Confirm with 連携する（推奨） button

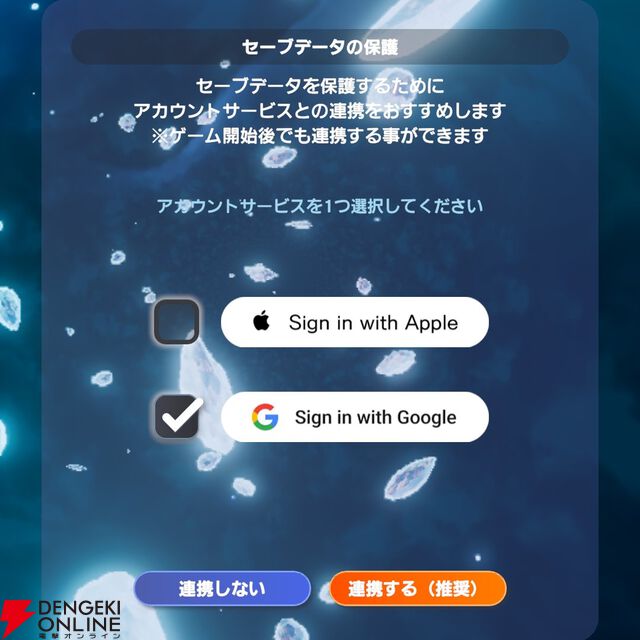tap(418, 588)
